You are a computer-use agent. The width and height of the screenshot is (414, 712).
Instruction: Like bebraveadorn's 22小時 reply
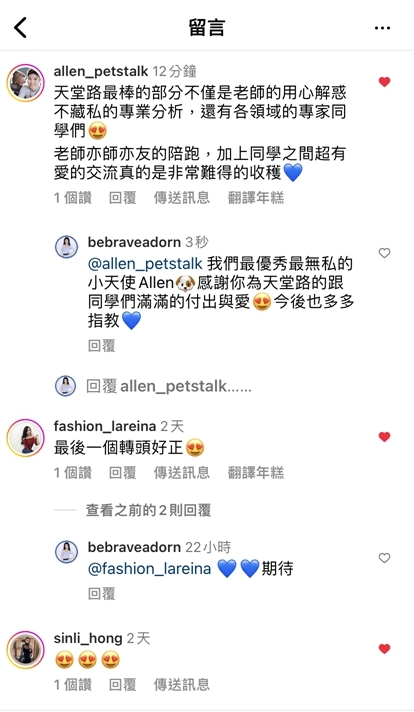tap(384, 558)
